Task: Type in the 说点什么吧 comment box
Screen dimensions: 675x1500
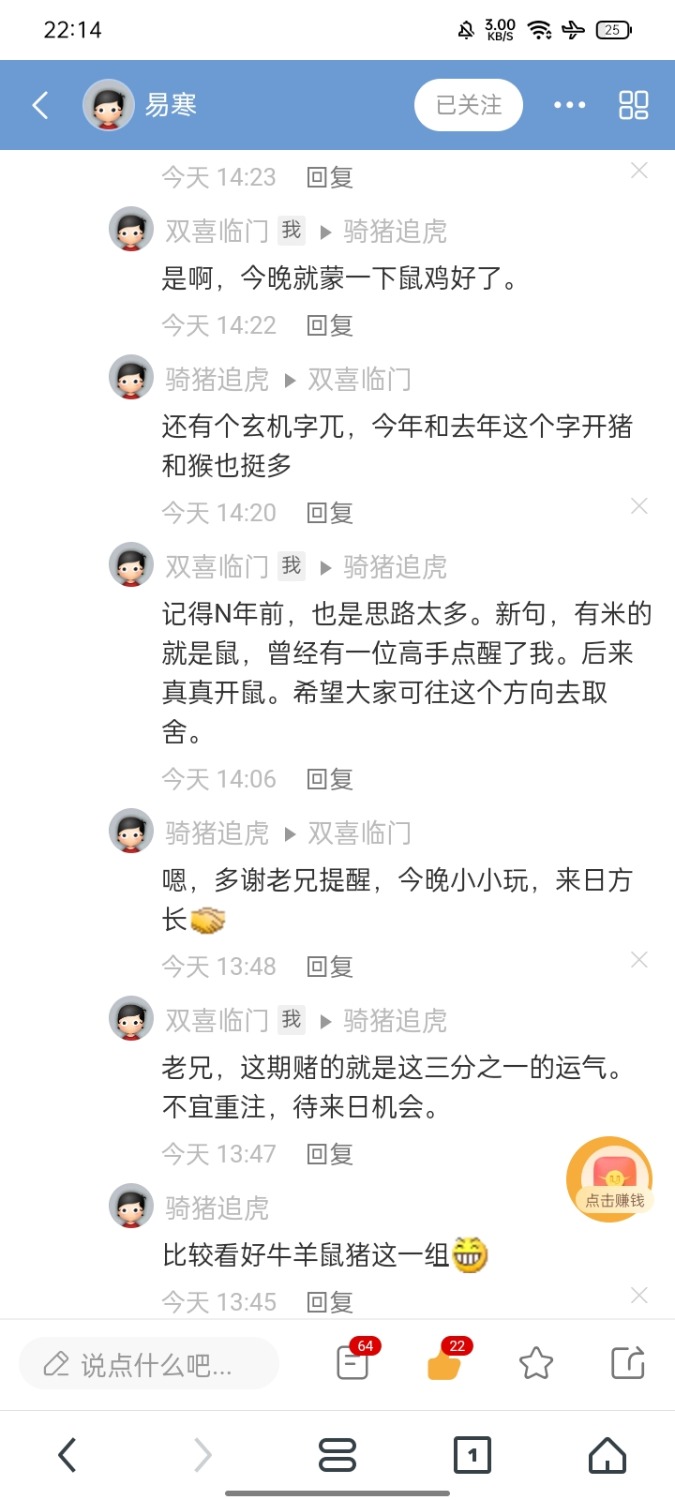Action: click(x=150, y=1364)
